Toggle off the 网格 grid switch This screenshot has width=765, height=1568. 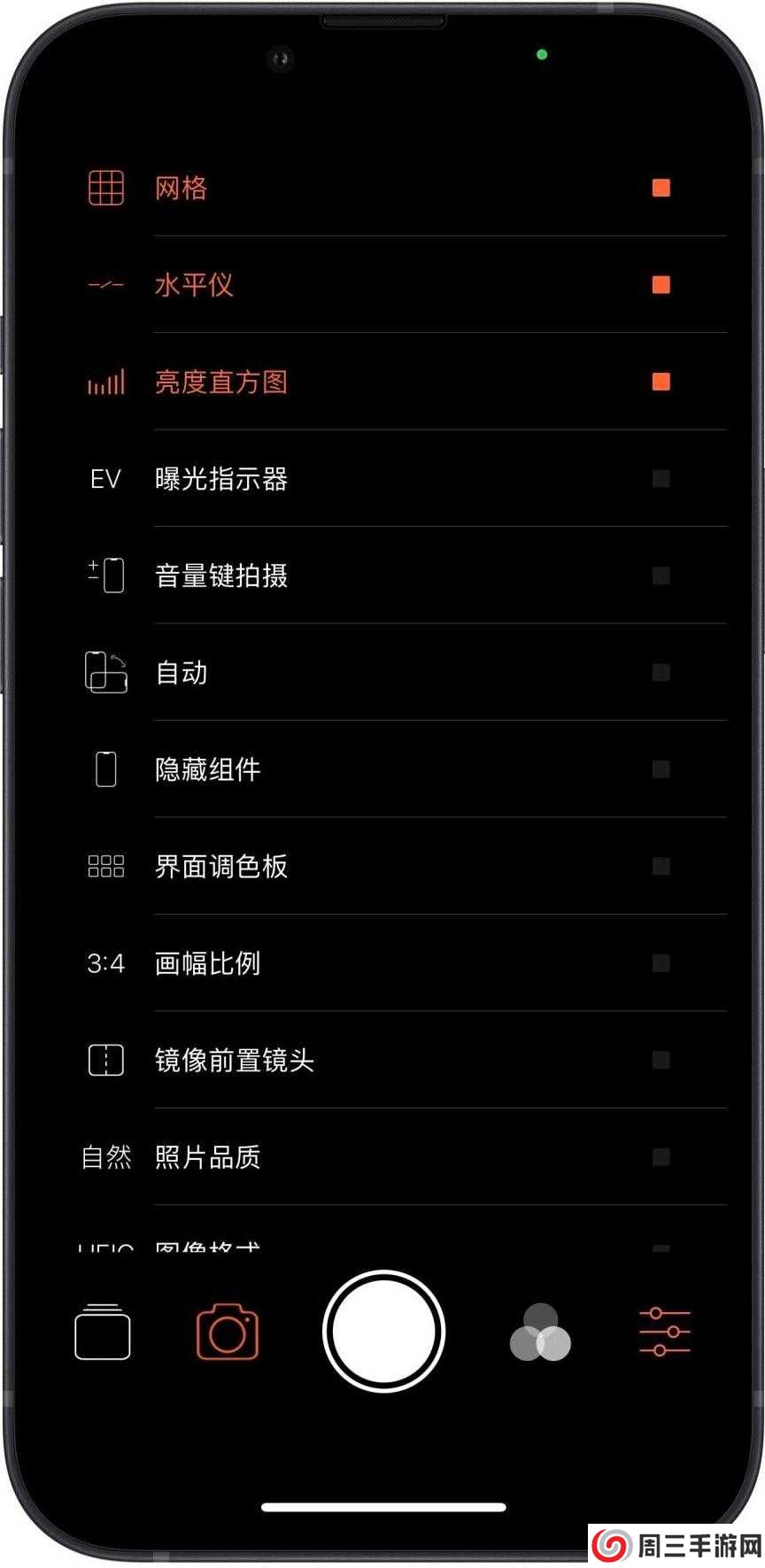(x=659, y=188)
